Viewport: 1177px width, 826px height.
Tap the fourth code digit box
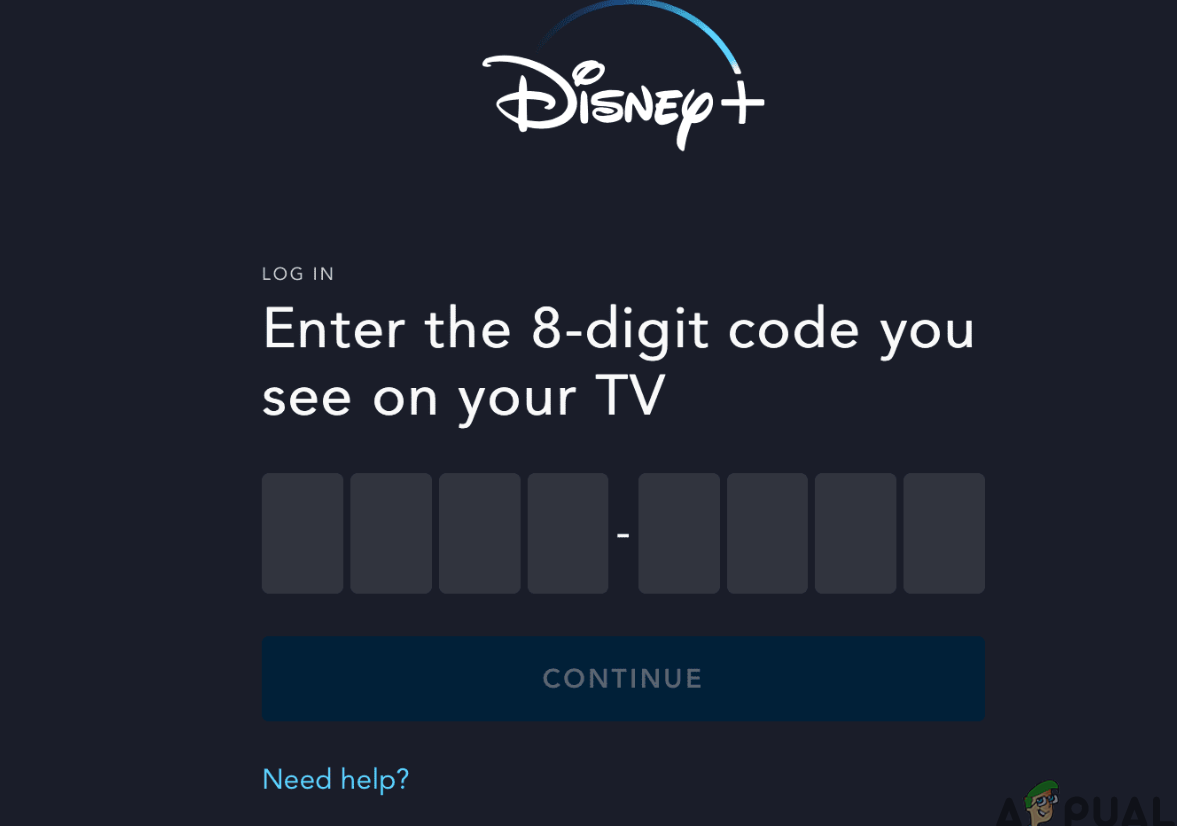point(568,533)
